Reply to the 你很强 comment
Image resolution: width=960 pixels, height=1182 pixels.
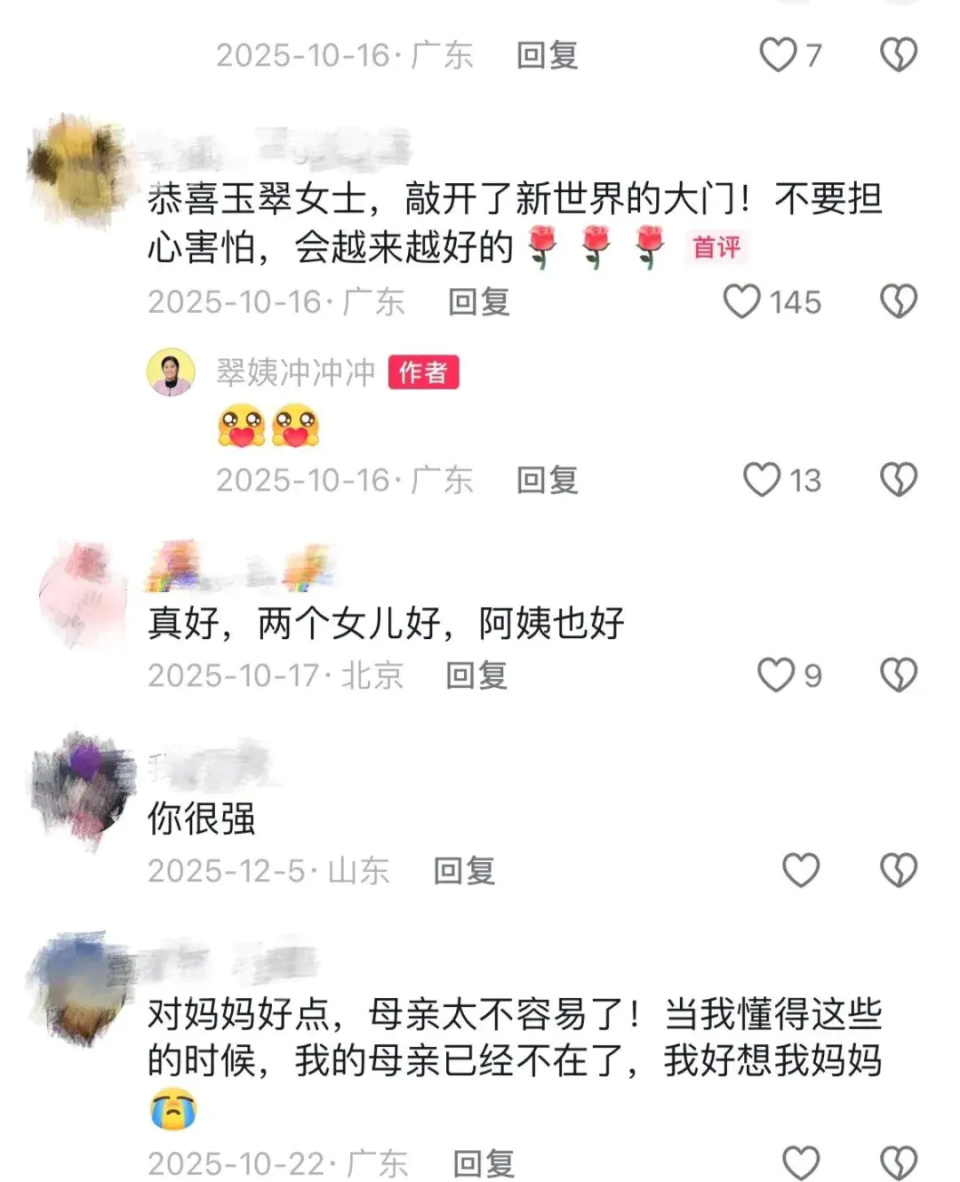click(464, 871)
